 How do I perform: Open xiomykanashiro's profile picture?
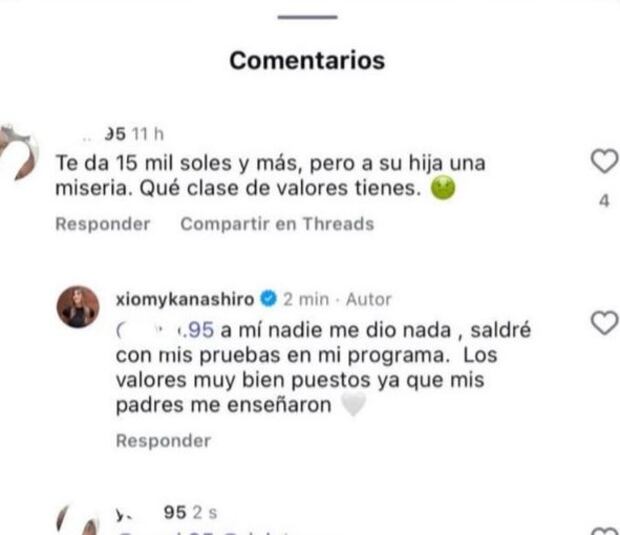(x=78, y=307)
